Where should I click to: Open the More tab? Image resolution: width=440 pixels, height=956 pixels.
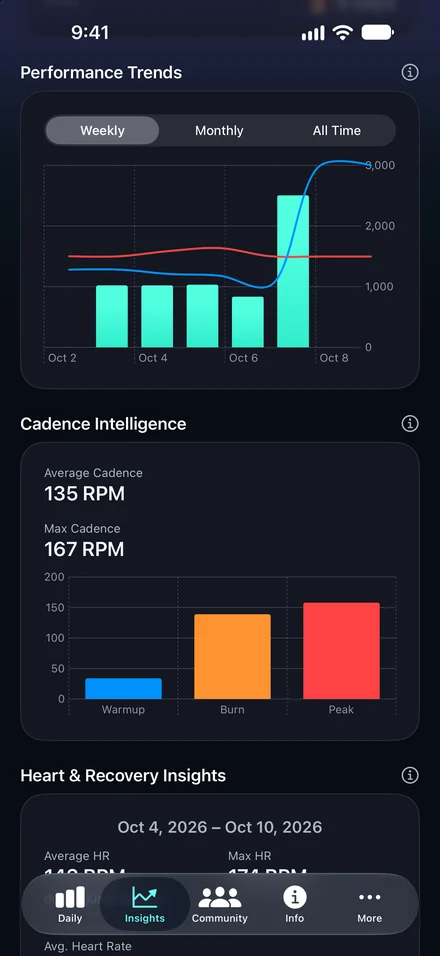(x=370, y=904)
